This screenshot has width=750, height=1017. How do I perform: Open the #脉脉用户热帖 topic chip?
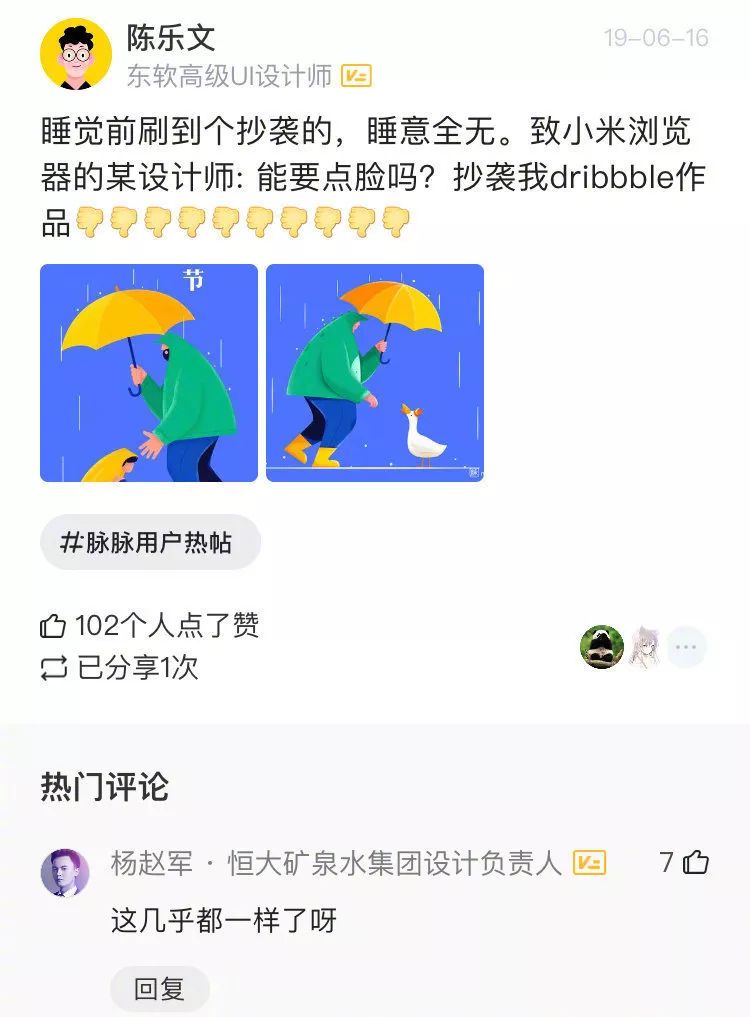pos(150,542)
